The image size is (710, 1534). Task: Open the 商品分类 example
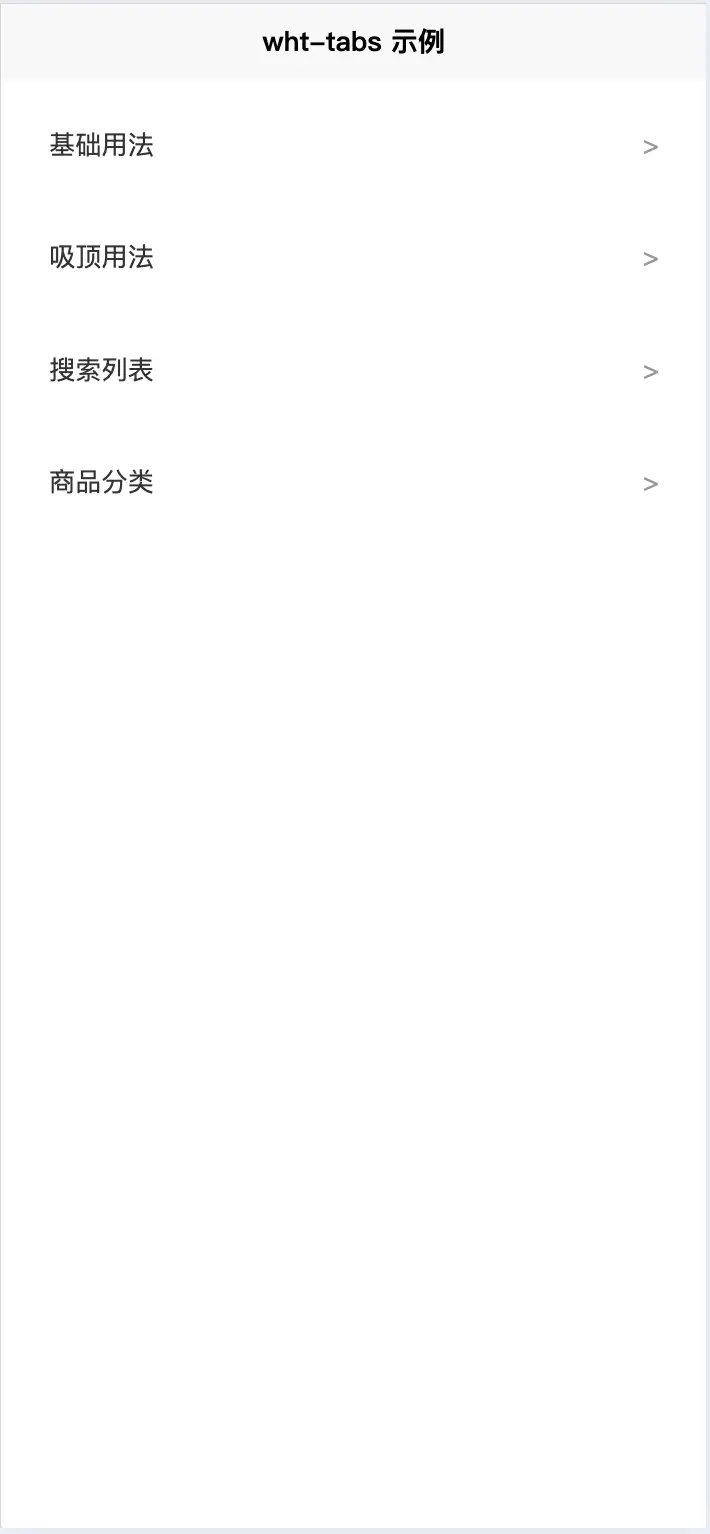354,483
